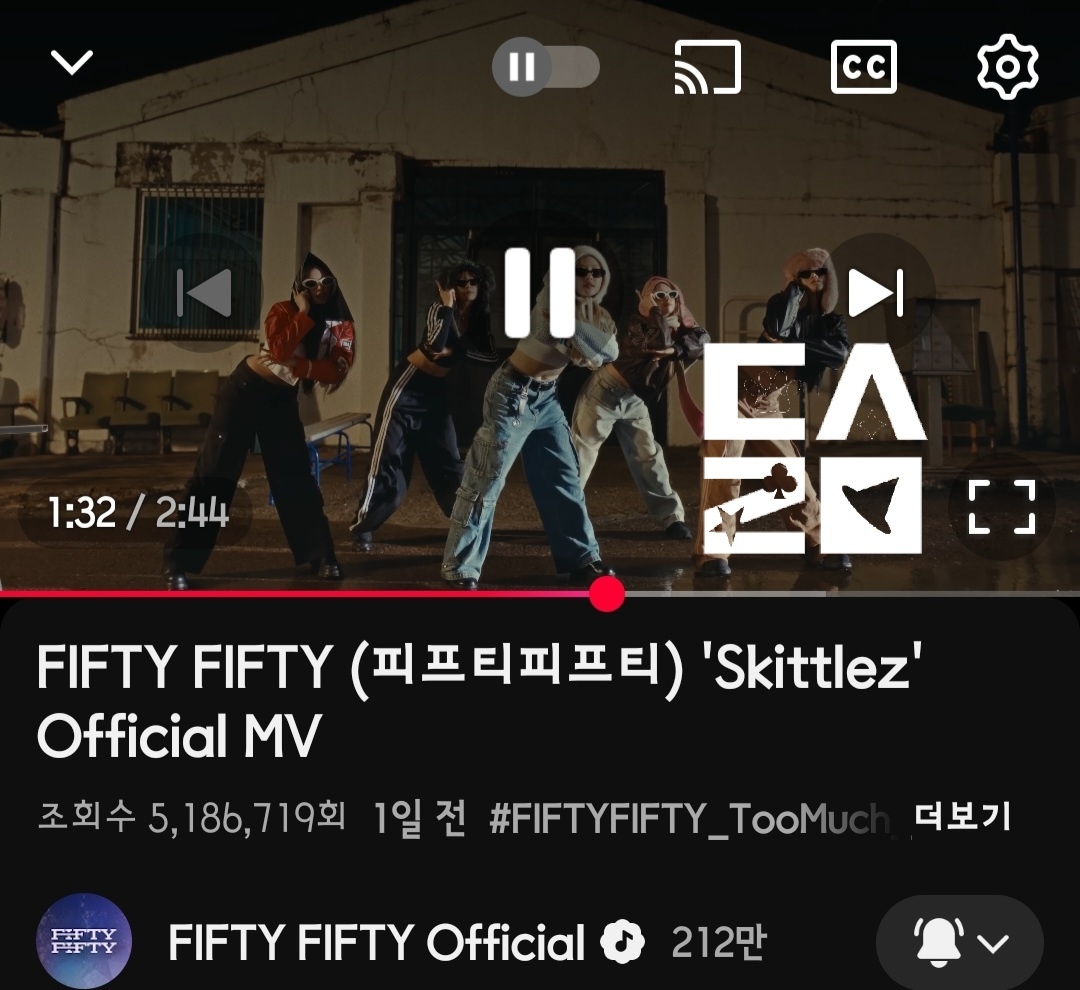
Task: Expand description with 더보기
Action: coord(962,819)
